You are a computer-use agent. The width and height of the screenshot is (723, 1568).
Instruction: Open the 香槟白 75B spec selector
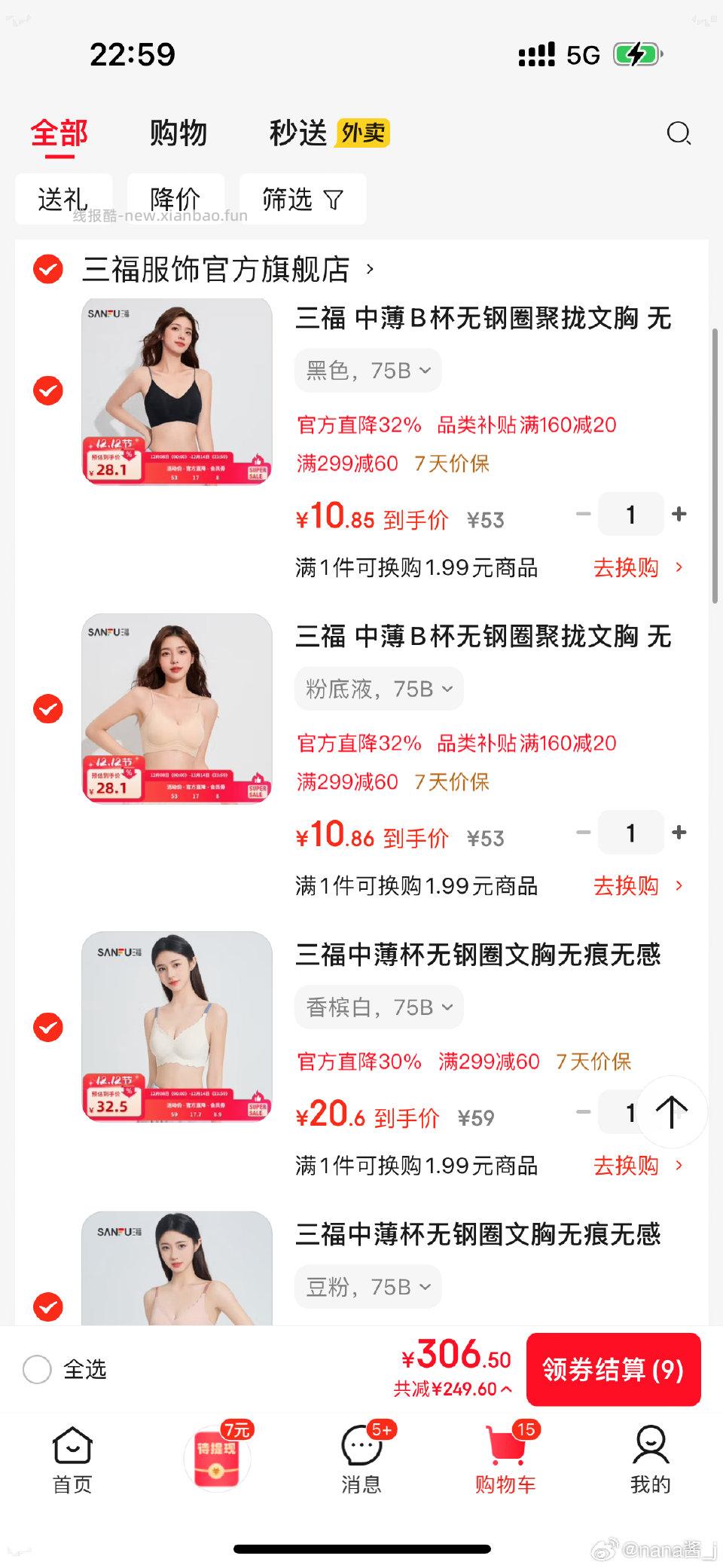coord(378,1007)
